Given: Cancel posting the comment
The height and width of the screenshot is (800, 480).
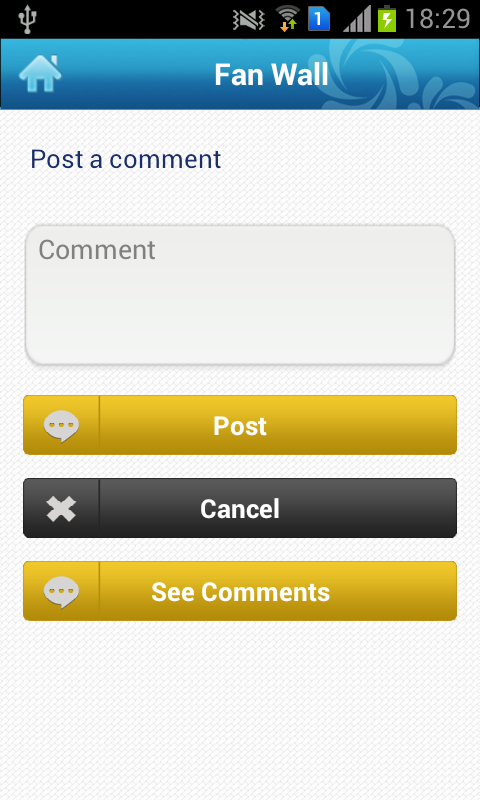Looking at the screenshot, I should coord(240,508).
